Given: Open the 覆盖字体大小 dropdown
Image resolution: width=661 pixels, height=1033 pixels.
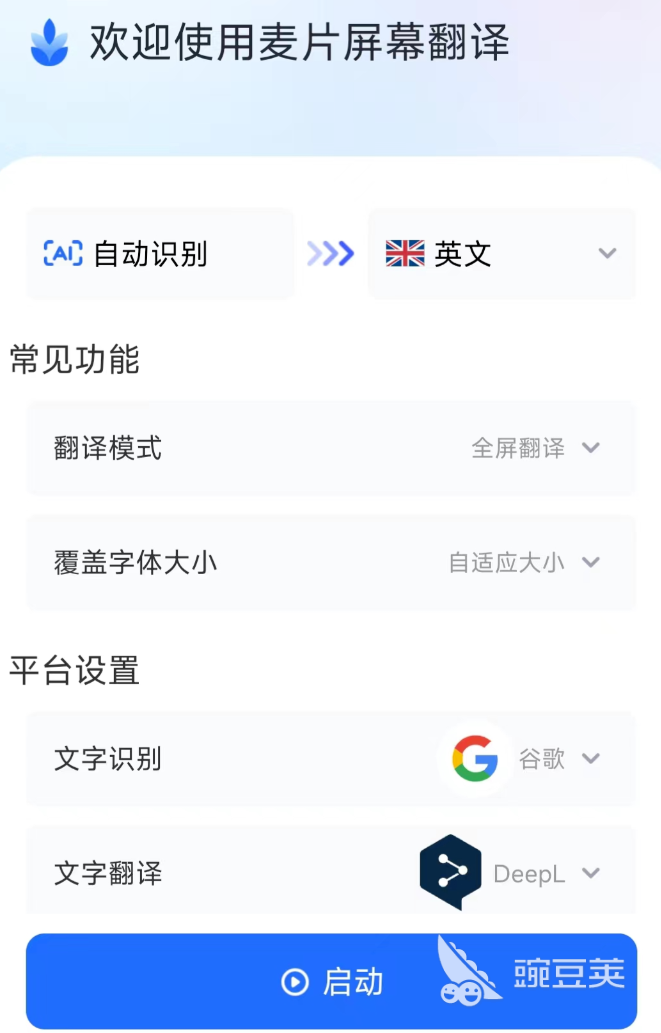Looking at the screenshot, I should click(524, 562).
